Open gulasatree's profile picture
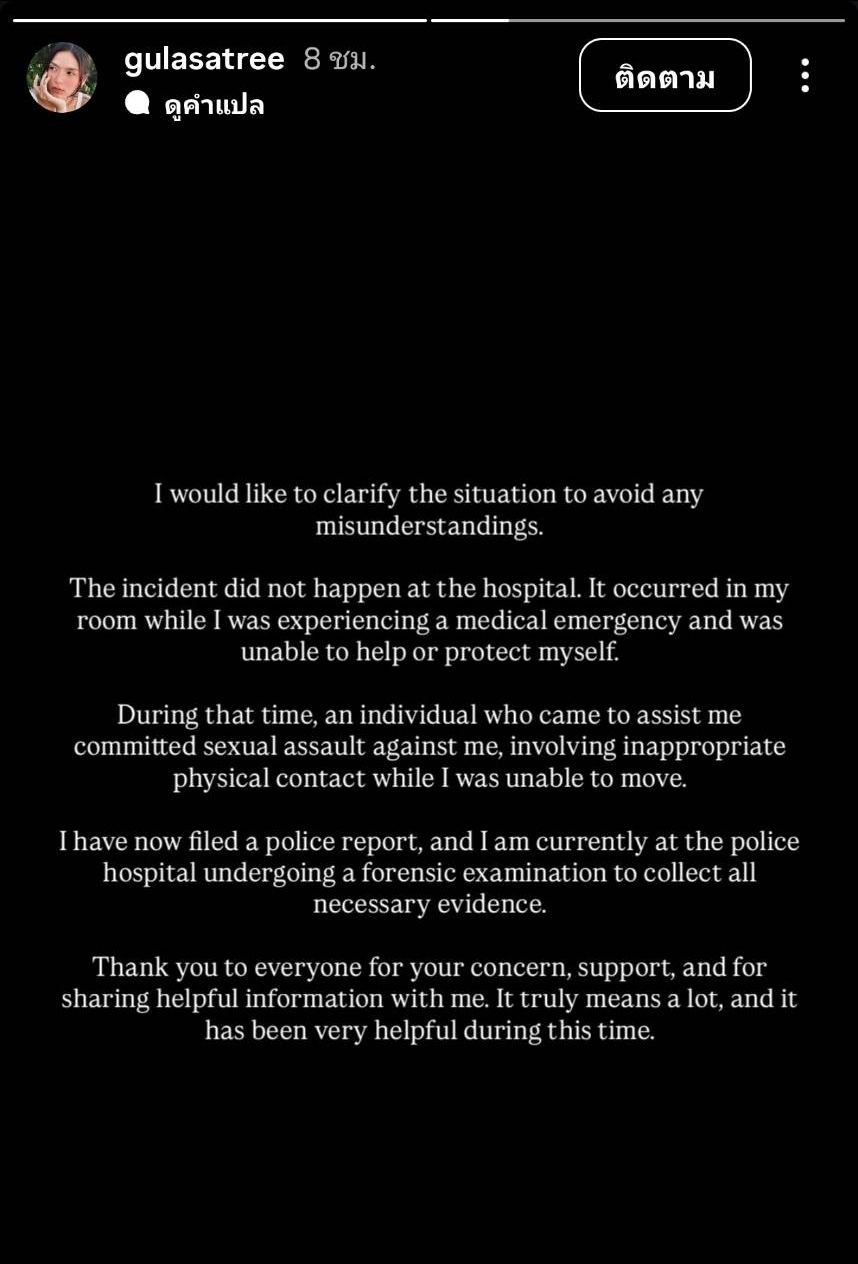858x1264 pixels. tap(62, 77)
